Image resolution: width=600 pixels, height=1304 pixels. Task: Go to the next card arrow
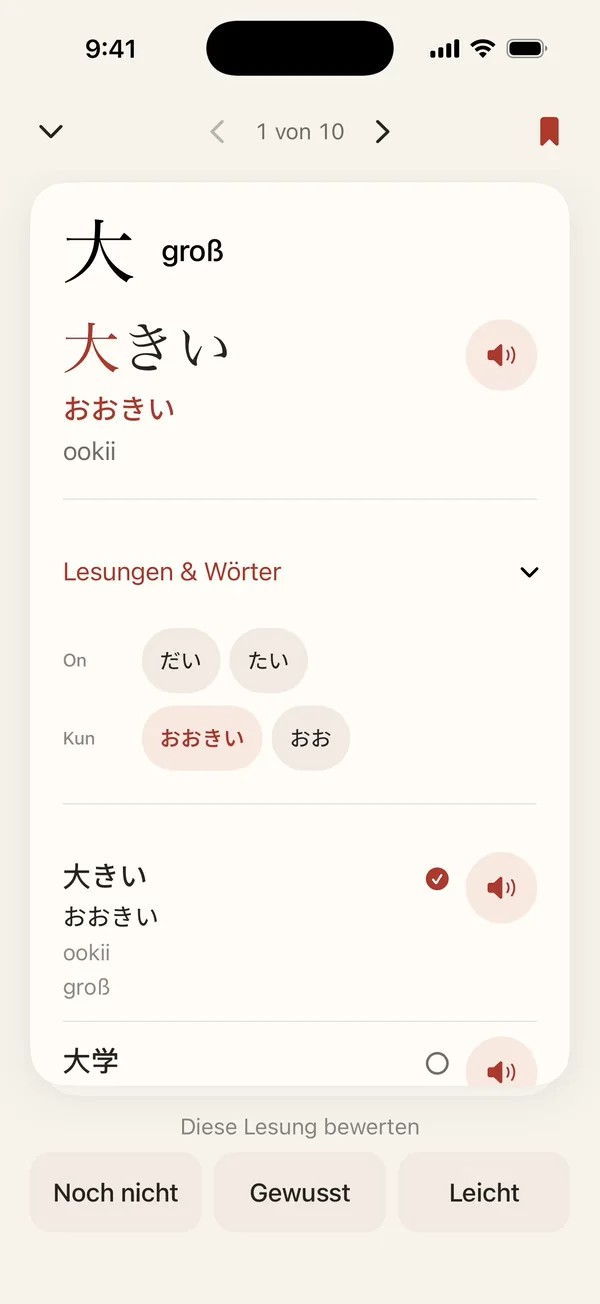coord(382,131)
